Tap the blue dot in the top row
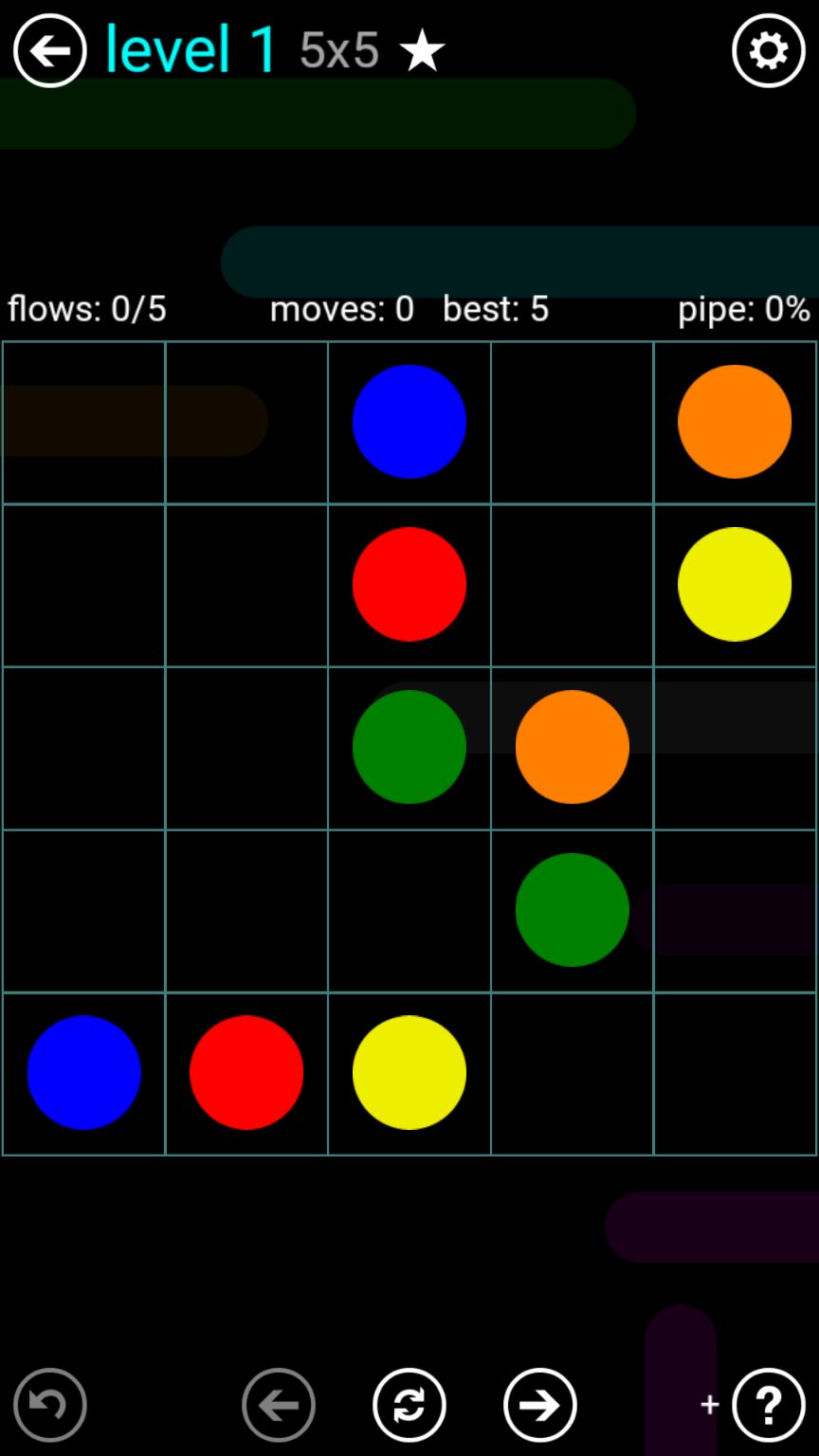The width and height of the screenshot is (819, 1456). (409, 422)
